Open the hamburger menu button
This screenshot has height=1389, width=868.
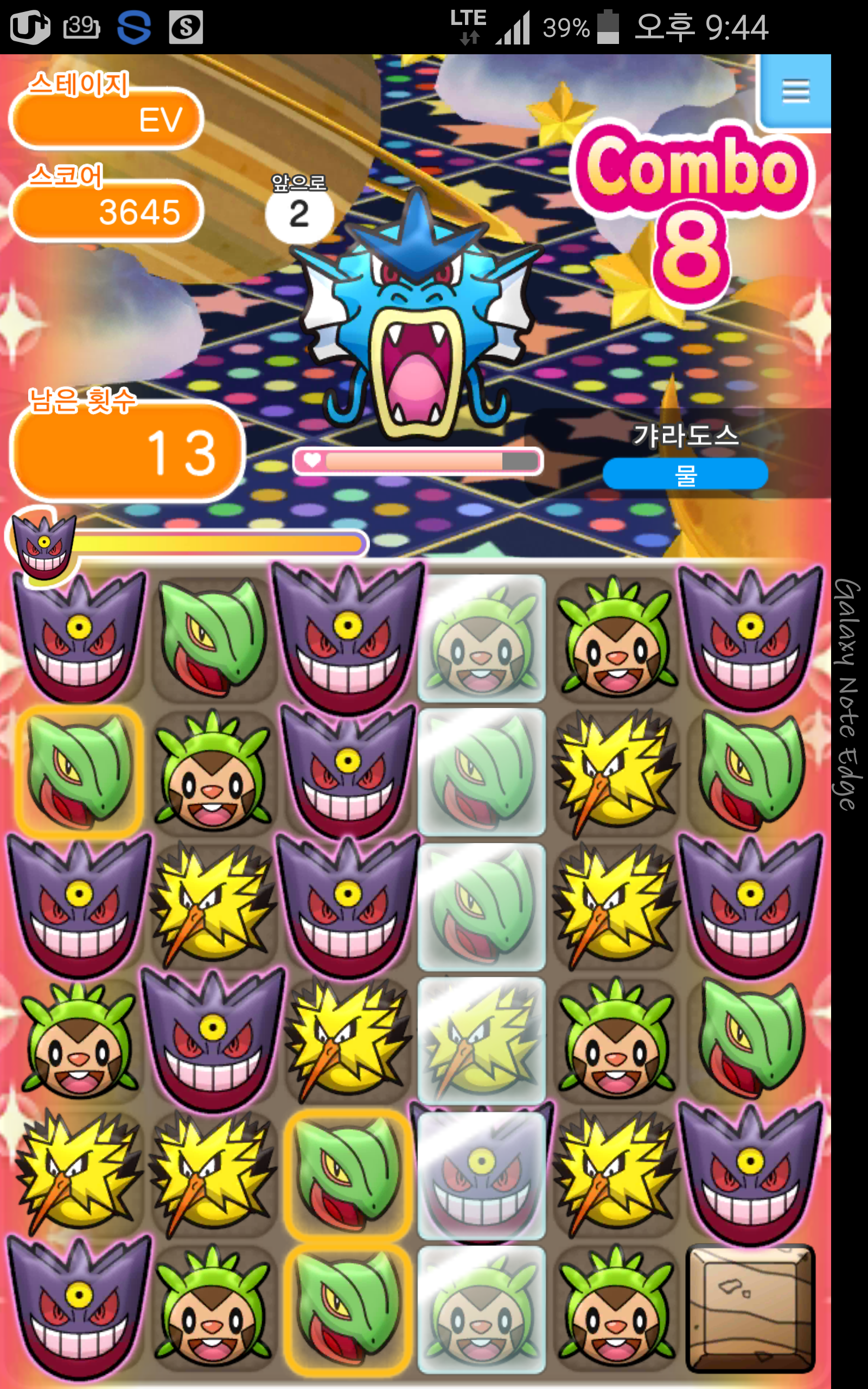click(796, 92)
